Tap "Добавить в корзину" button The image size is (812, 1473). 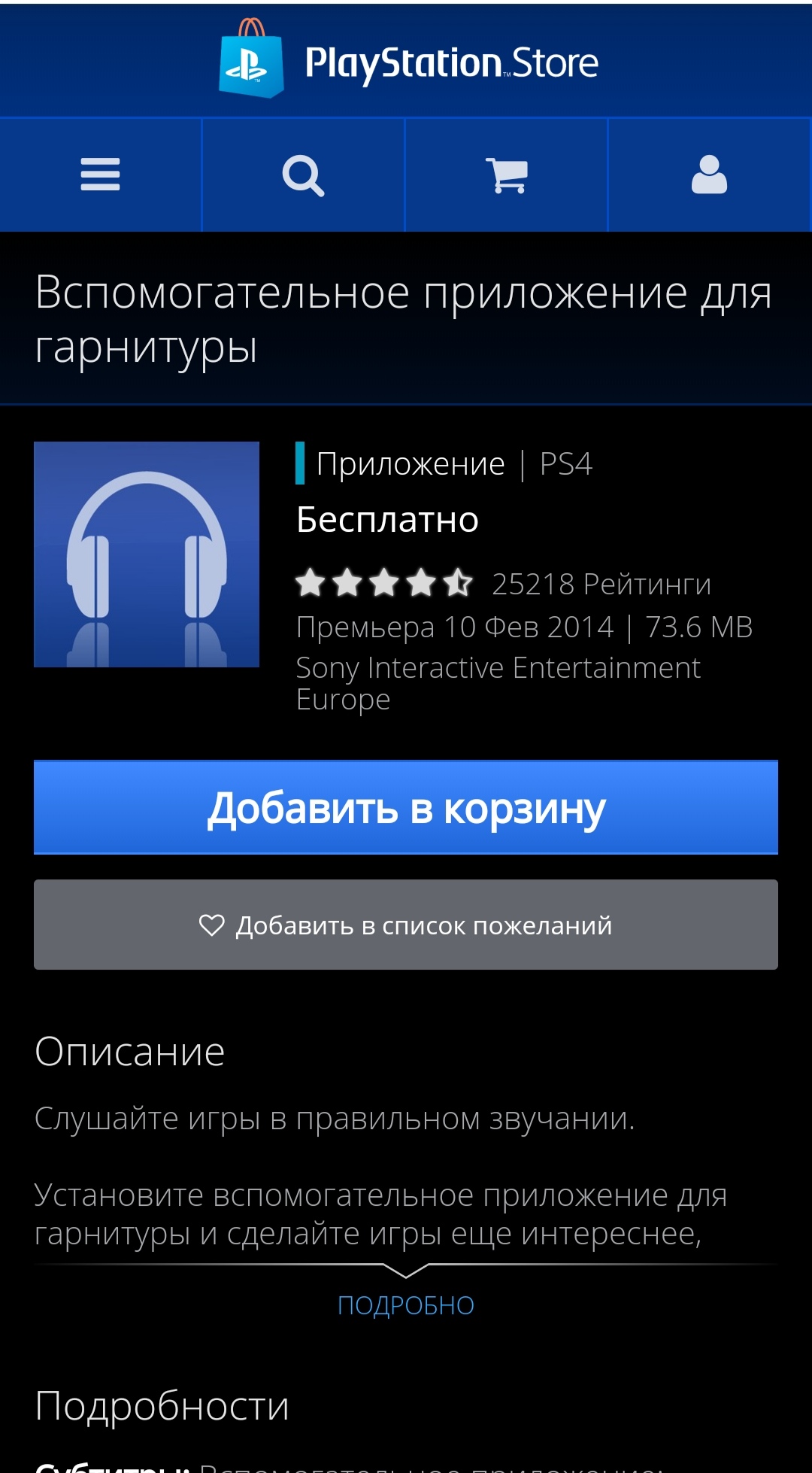(406, 807)
